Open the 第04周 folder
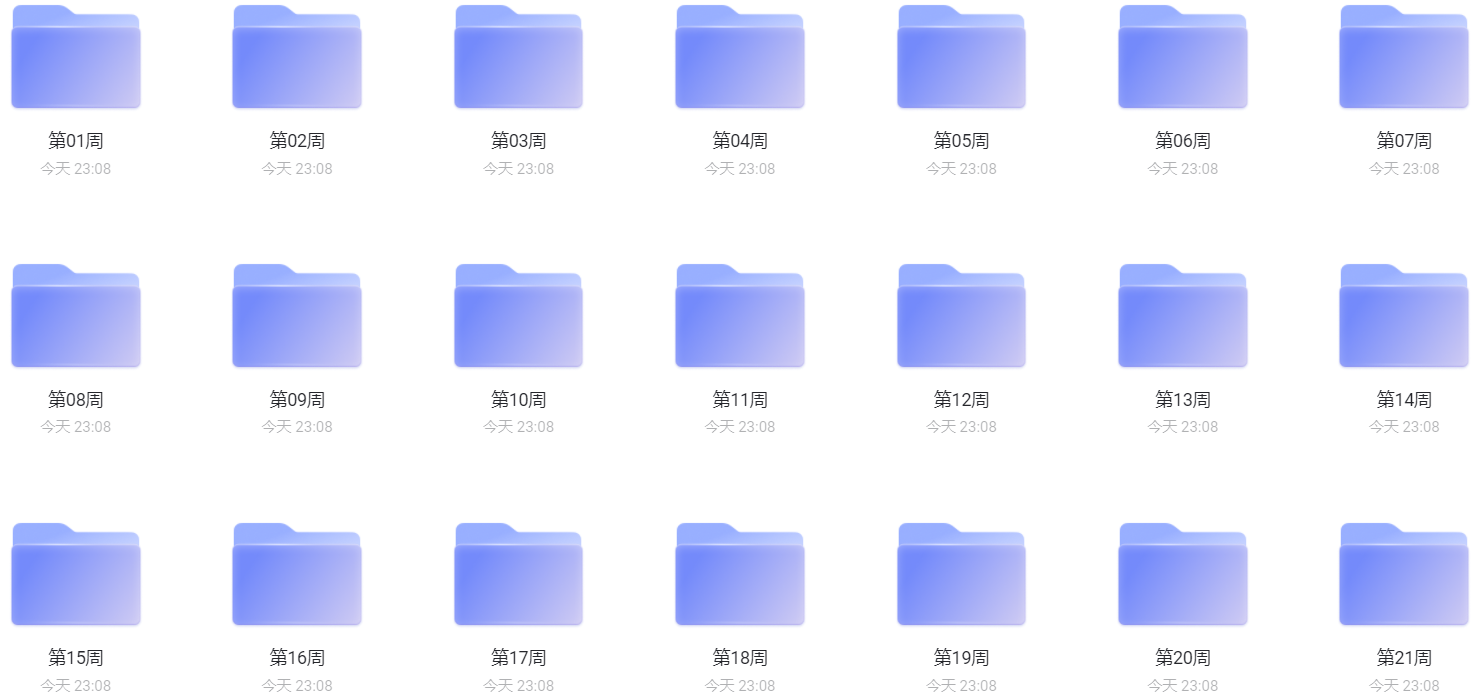Screen dimensions: 1477x697 click(x=740, y=60)
